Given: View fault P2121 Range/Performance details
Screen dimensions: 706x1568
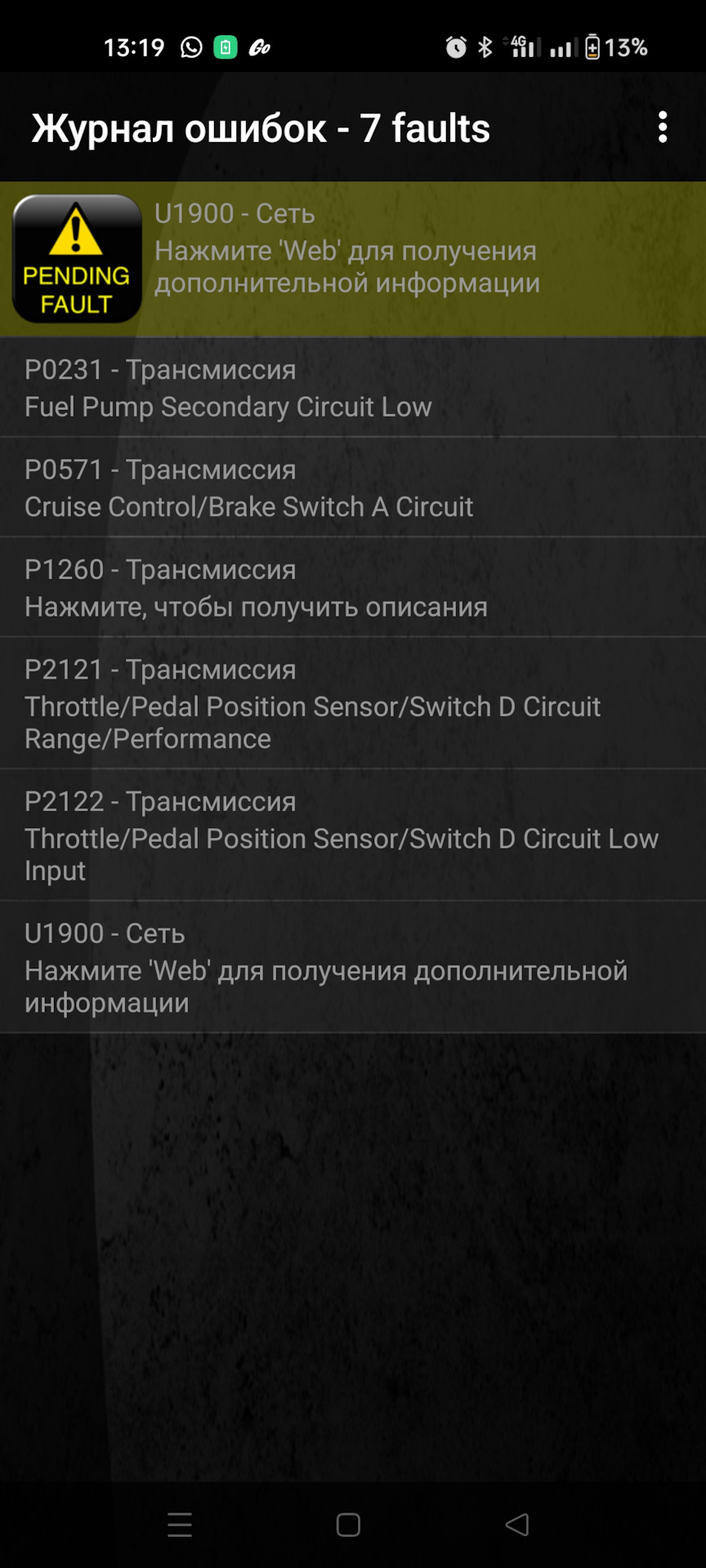Looking at the screenshot, I should [353, 703].
